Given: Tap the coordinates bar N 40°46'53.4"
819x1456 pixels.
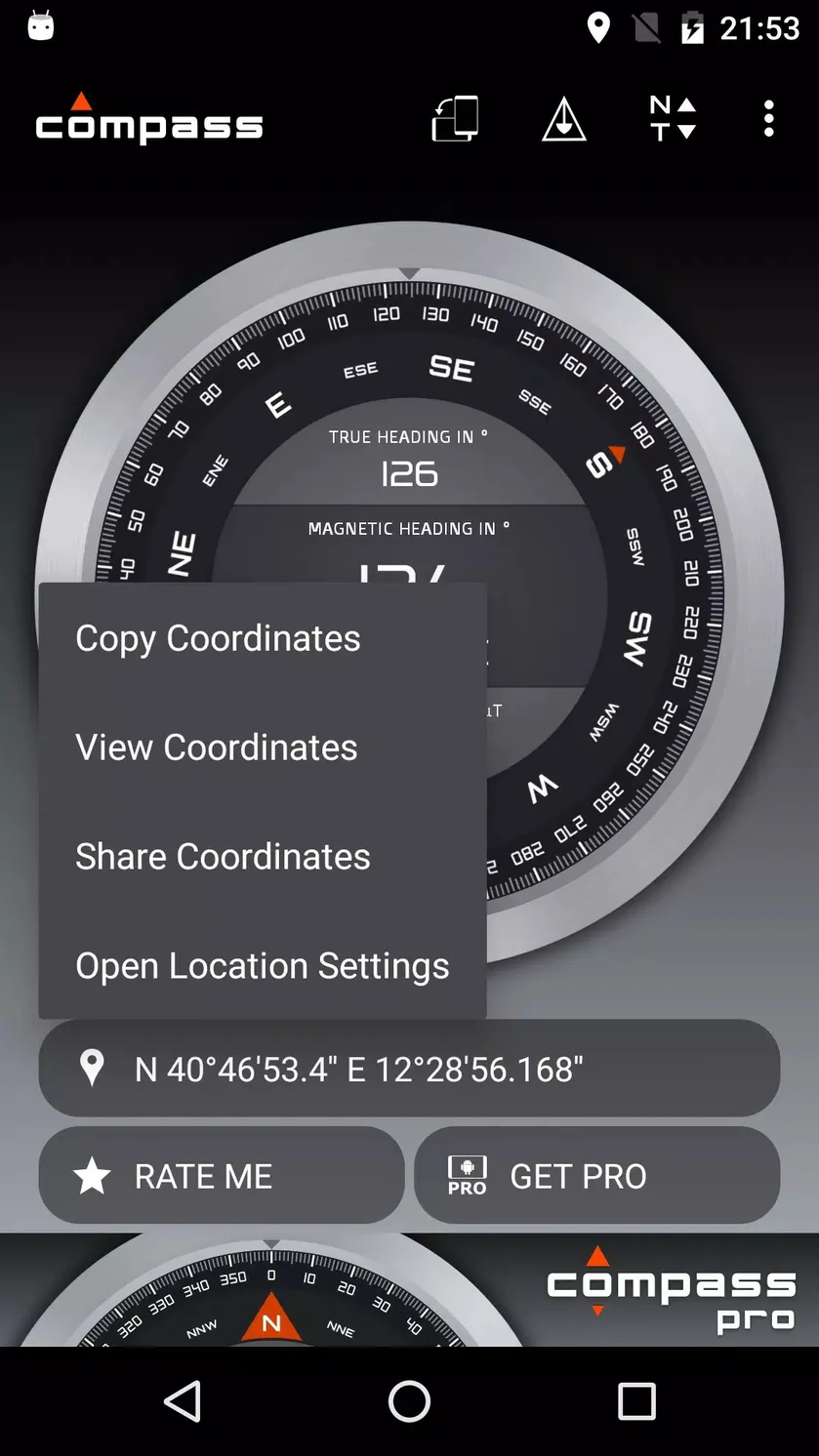Looking at the screenshot, I should click(409, 1069).
